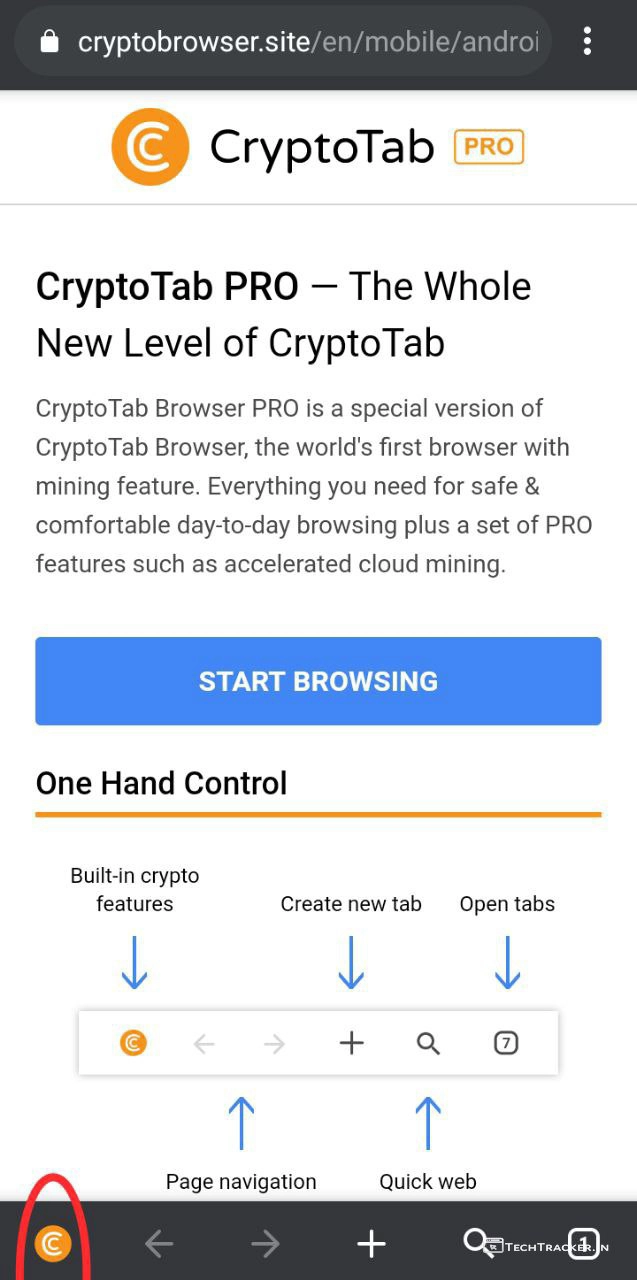Open the browser overflow menu

click(x=587, y=41)
